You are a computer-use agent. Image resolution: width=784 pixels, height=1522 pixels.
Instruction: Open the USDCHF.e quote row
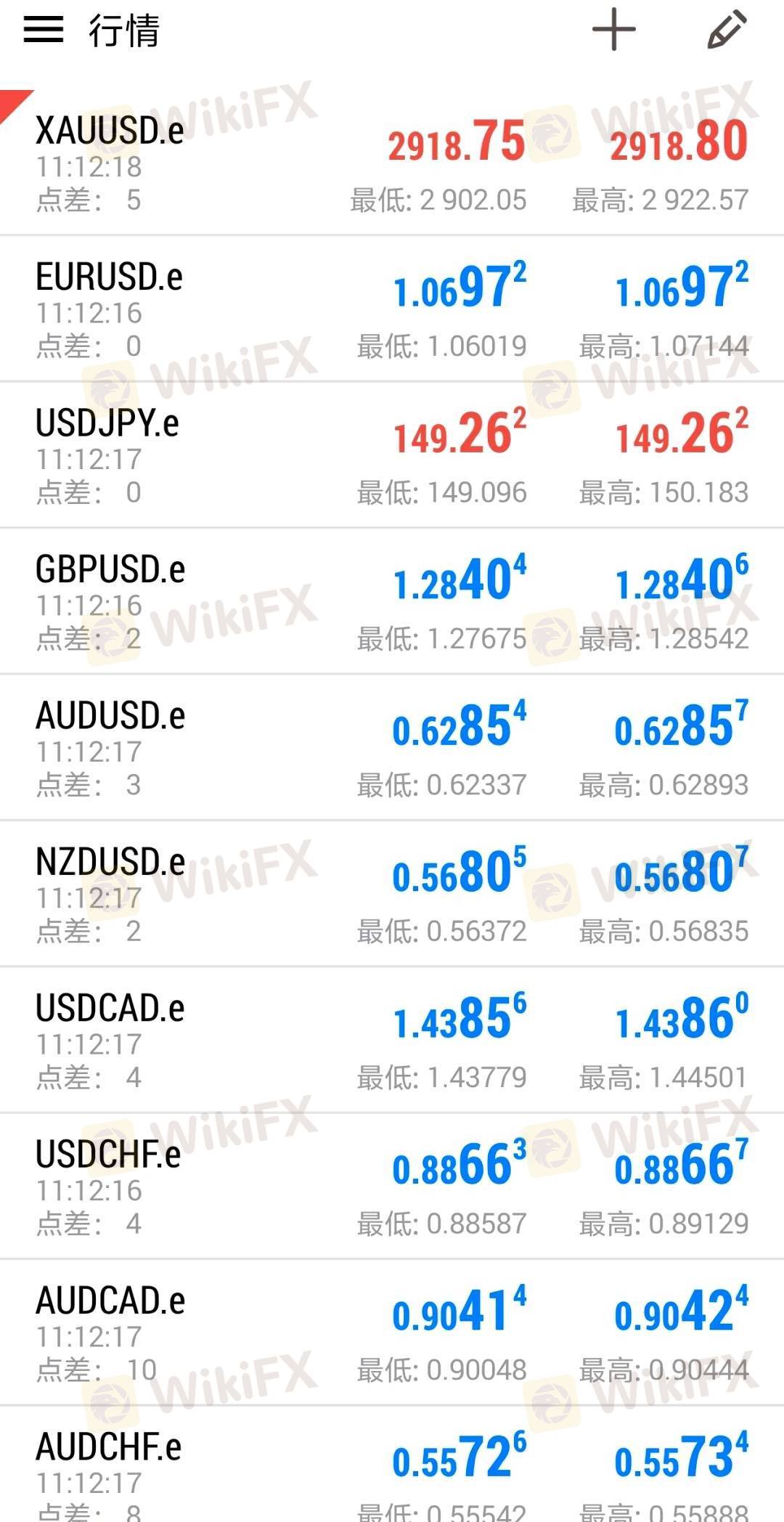coord(392,1187)
